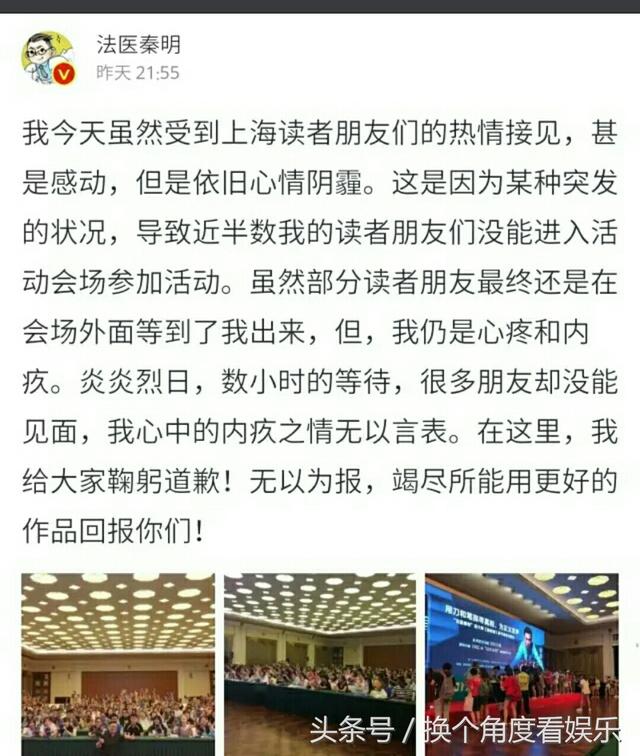Tap the username 法医秦明
The image size is (640, 756).
[x=139, y=45]
